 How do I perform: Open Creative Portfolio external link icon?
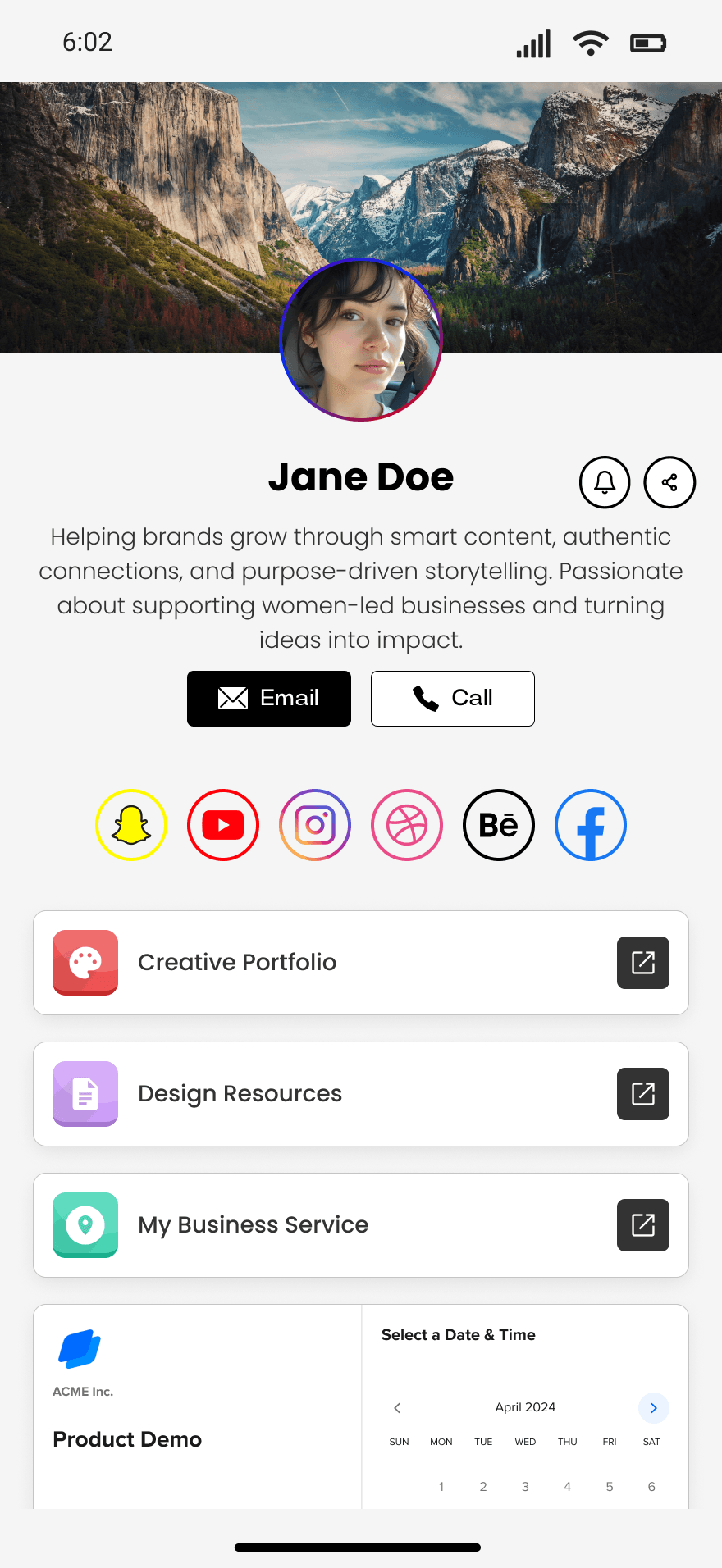tap(642, 963)
